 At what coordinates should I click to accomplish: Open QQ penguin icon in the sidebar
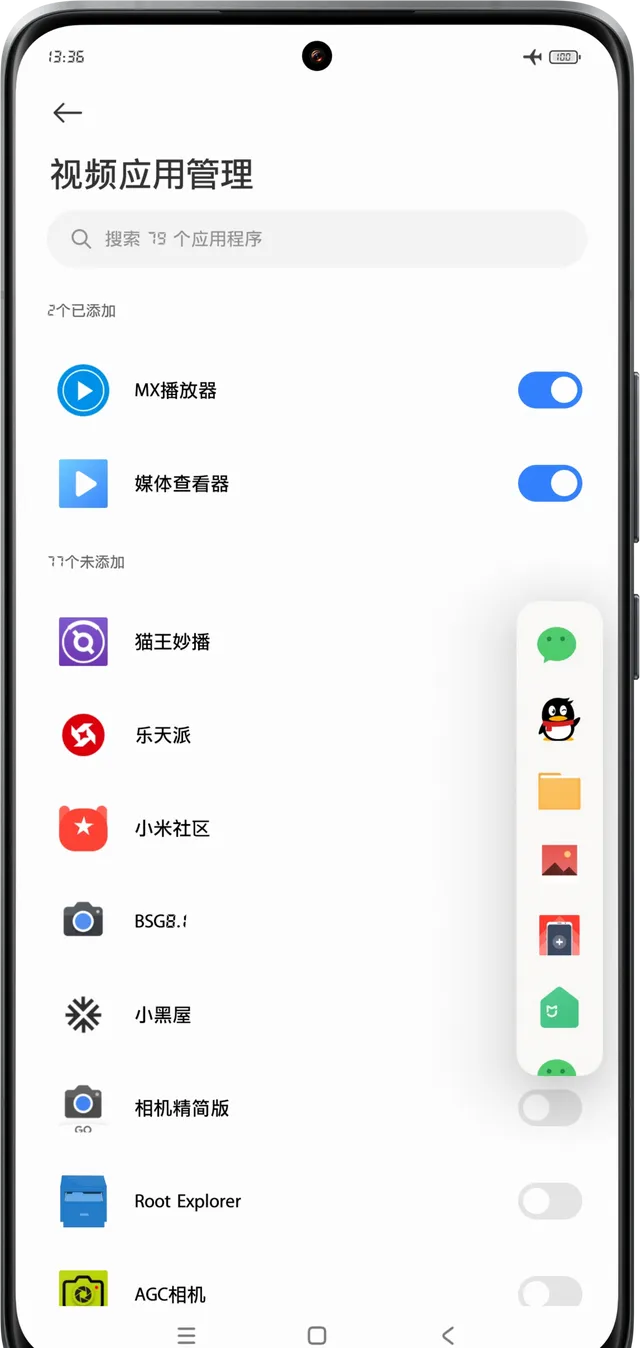tap(559, 719)
